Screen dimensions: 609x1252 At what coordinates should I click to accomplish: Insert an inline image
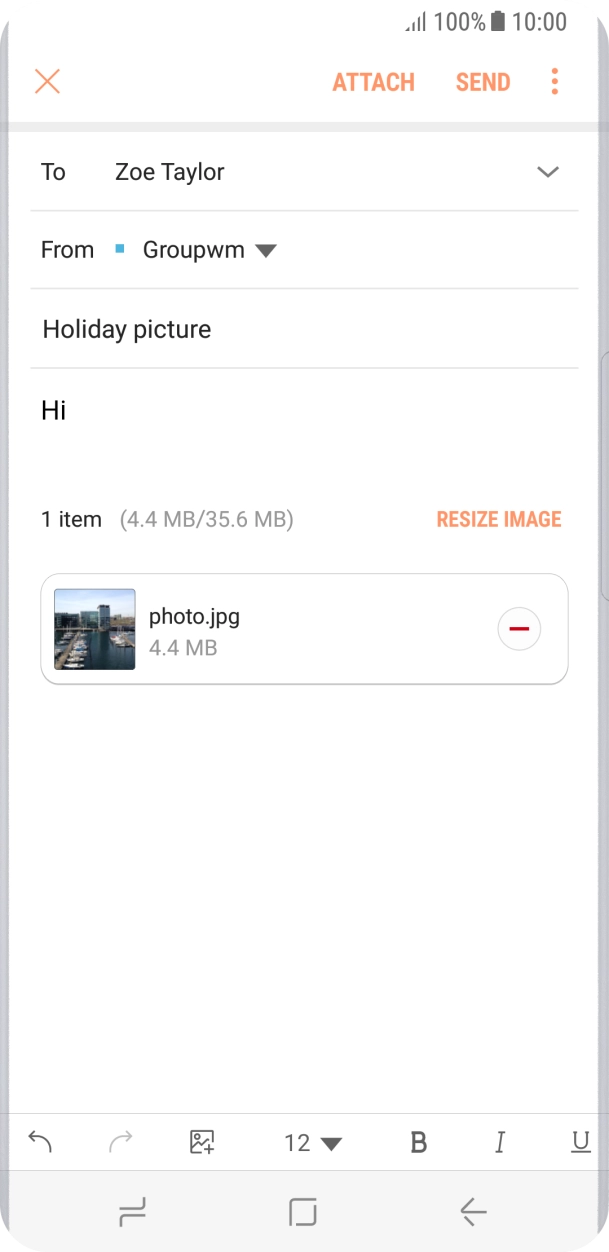[x=202, y=1142]
